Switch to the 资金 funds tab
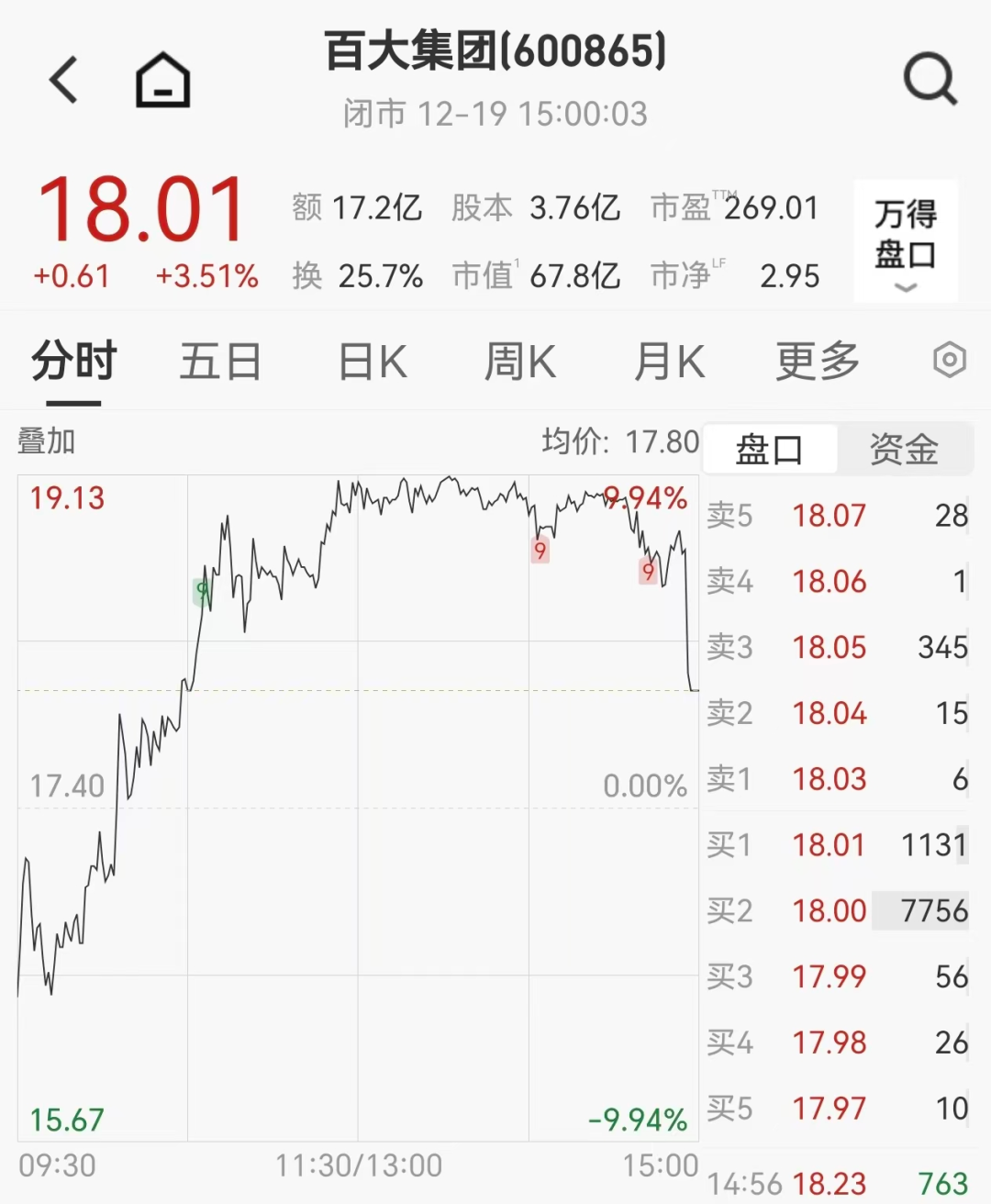Viewport: 991px width, 1204px height. coord(904,449)
